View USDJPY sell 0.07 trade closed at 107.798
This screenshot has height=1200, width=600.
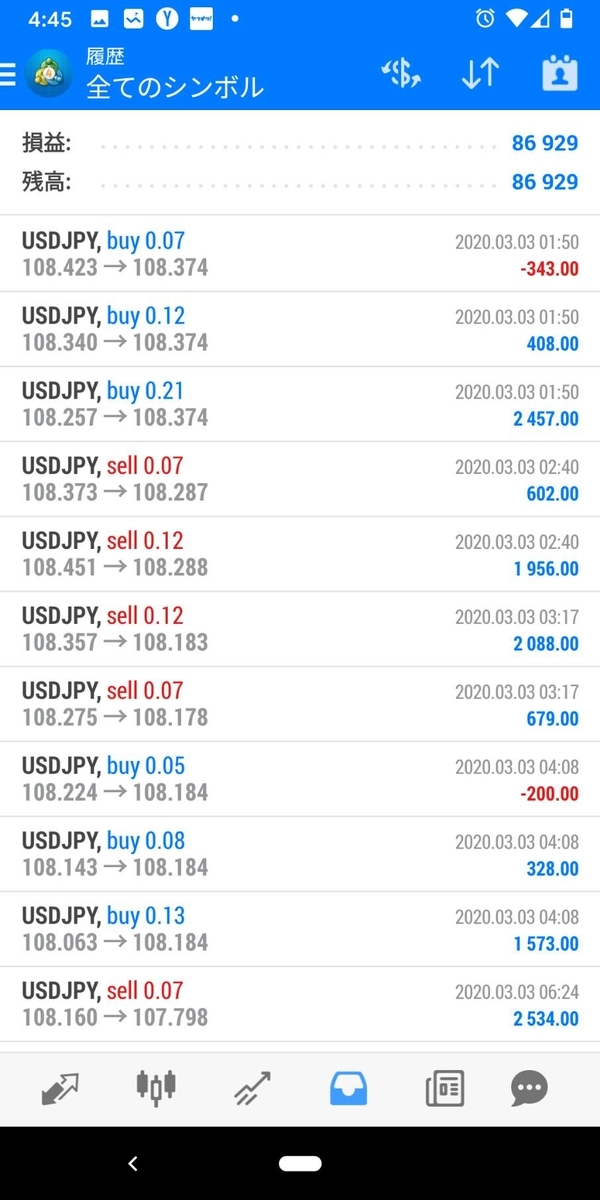tap(300, 1004)
